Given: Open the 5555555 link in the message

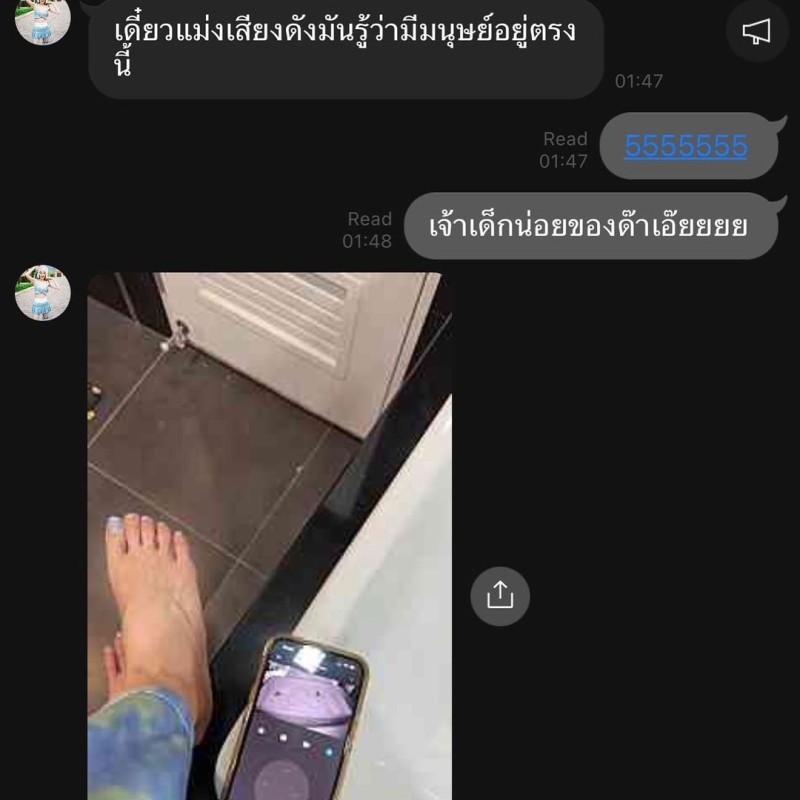Looking at the screenshot, I should coord(686,146).
